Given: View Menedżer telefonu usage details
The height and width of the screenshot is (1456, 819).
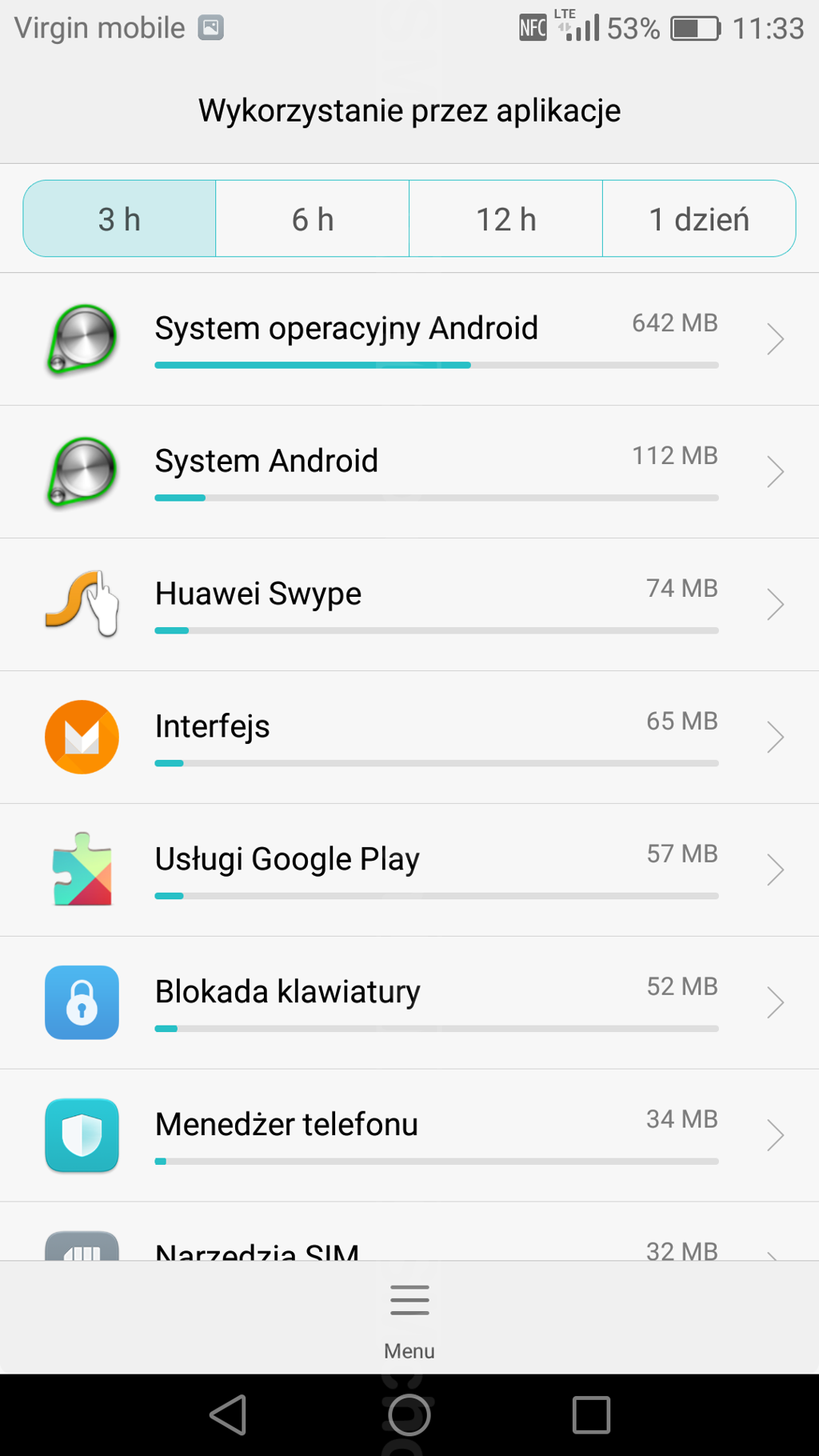Looking at the screenshot, I should (409, 1136).
